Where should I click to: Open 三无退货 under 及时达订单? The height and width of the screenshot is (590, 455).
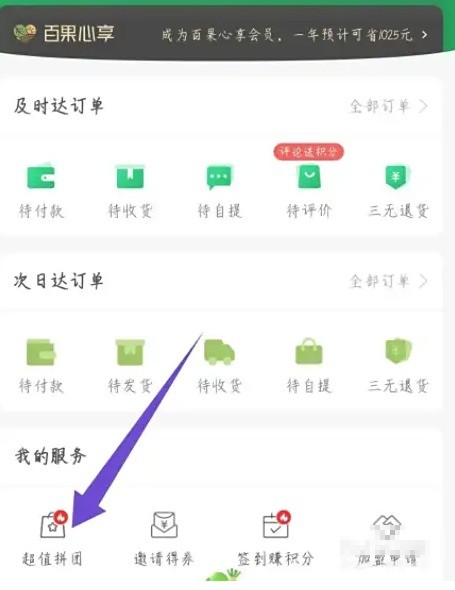pyautogui.click(x=398, y=192)
